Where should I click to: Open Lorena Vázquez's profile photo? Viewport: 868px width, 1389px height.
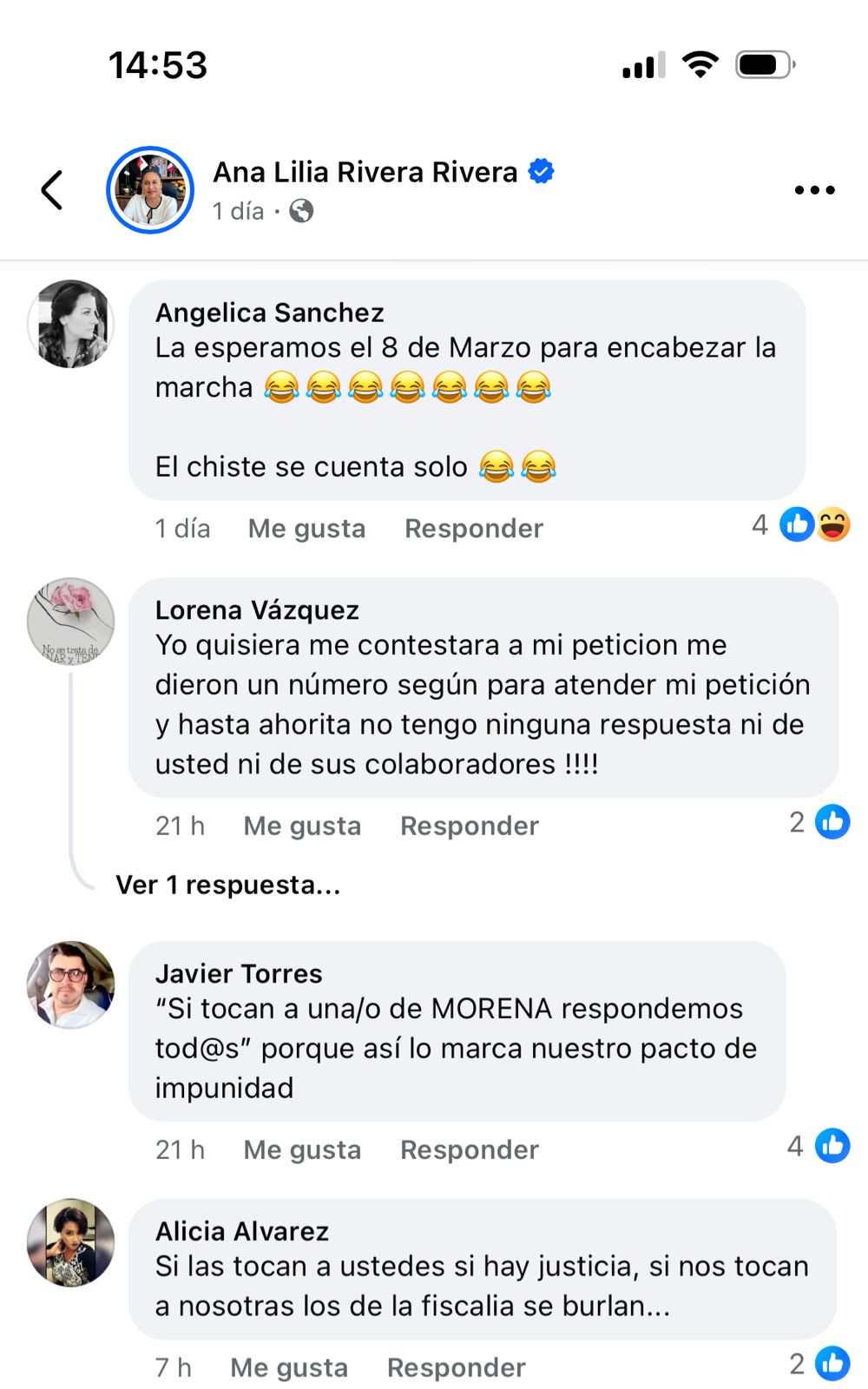pos(71,622)
